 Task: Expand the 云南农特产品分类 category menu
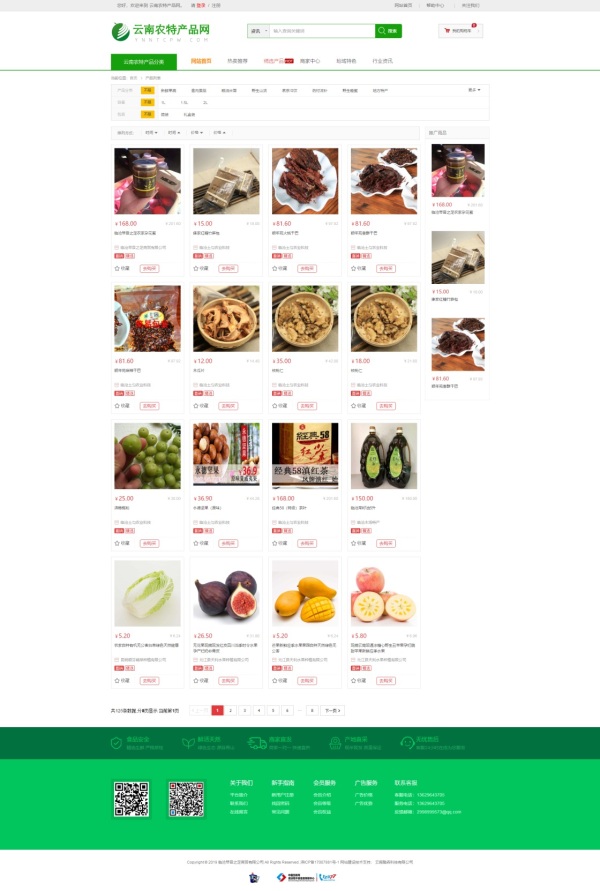pos(143,61)
